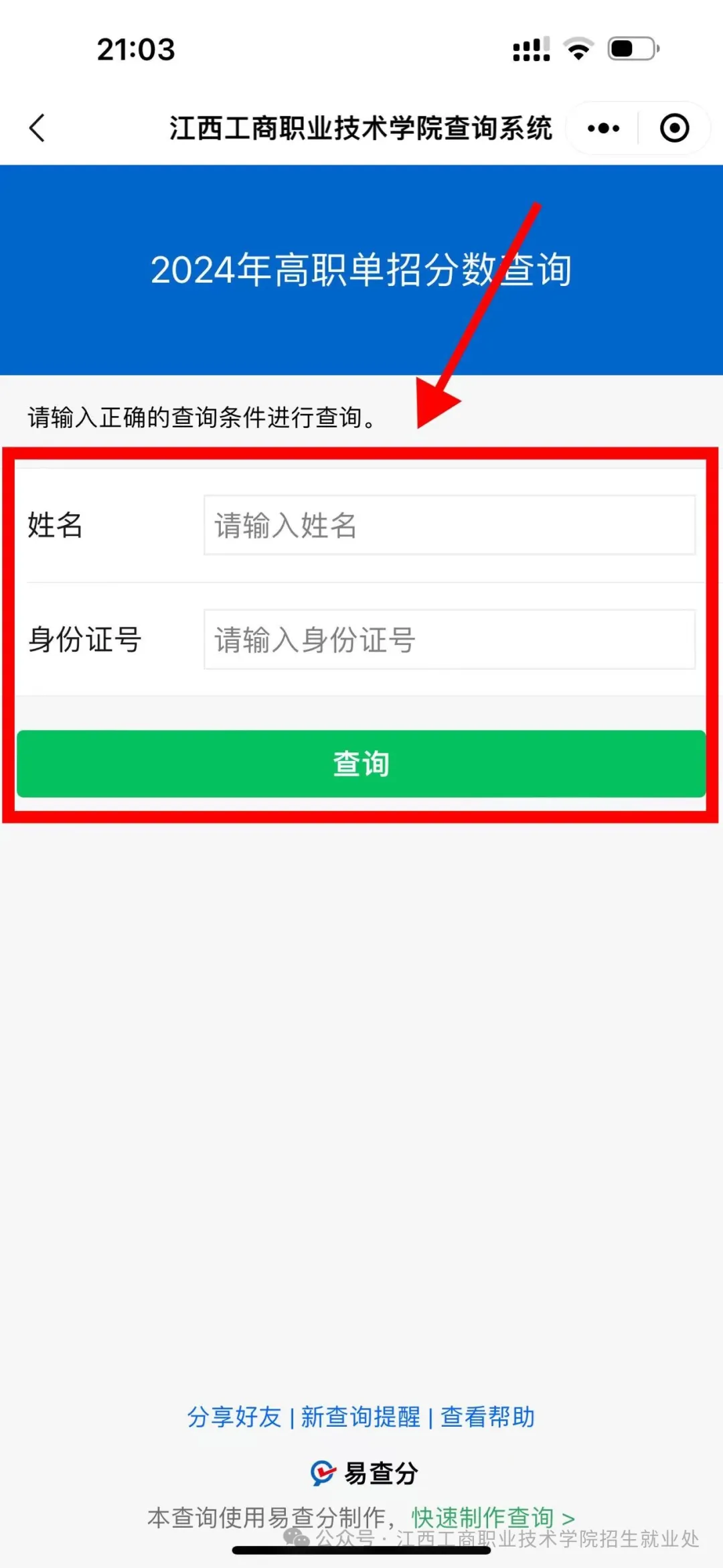Open the 新查询提醒 link

coord(361,1417)
